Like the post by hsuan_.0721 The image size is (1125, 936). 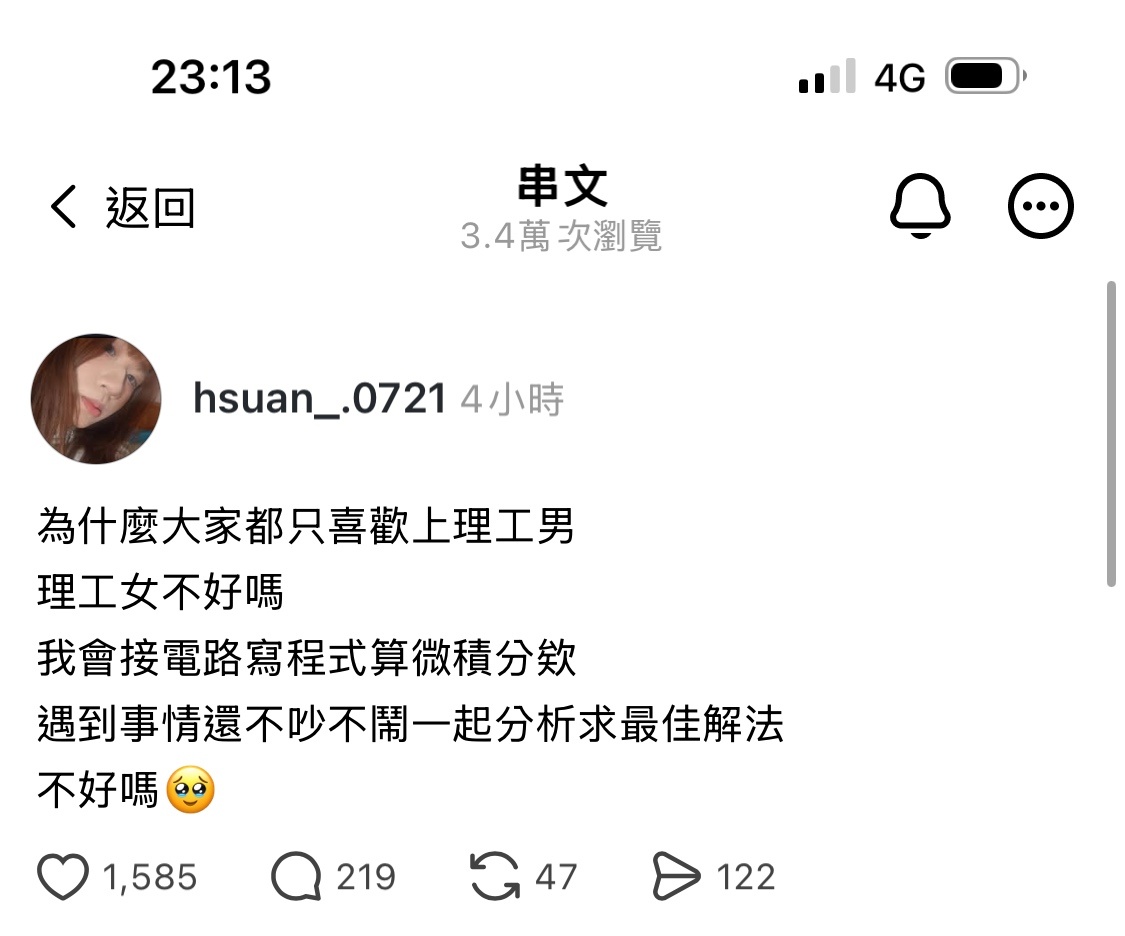pyautogui.click(x=63, y=877)
